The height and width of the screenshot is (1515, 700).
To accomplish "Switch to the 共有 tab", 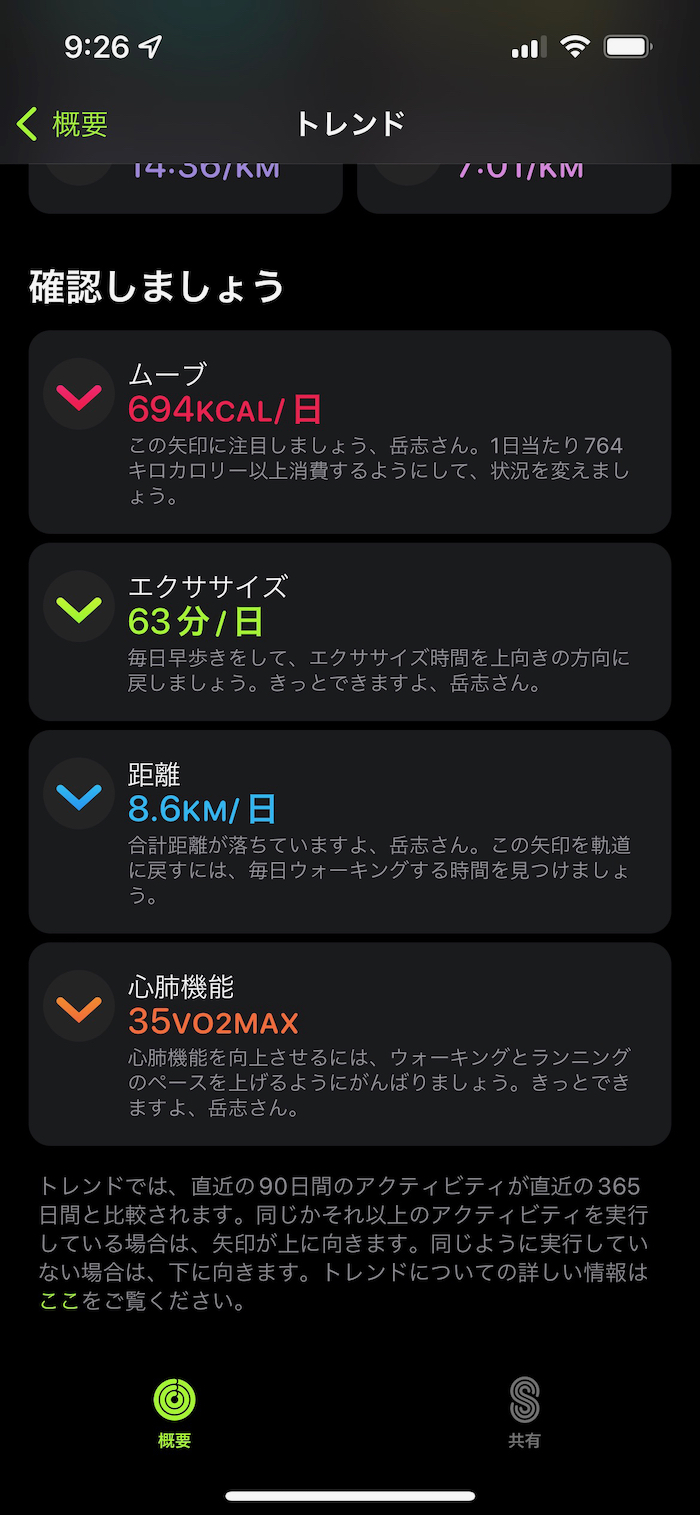I will tap(524, 1412).
